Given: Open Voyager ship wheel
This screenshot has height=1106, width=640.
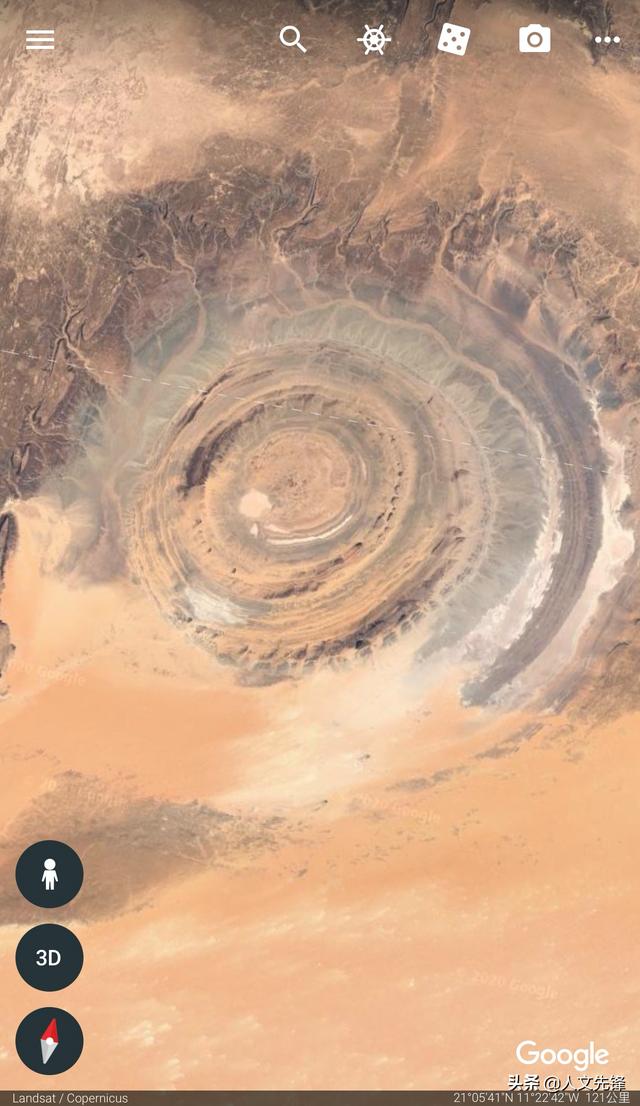Looking at the screenshot, I should click(x=374, y=40).
